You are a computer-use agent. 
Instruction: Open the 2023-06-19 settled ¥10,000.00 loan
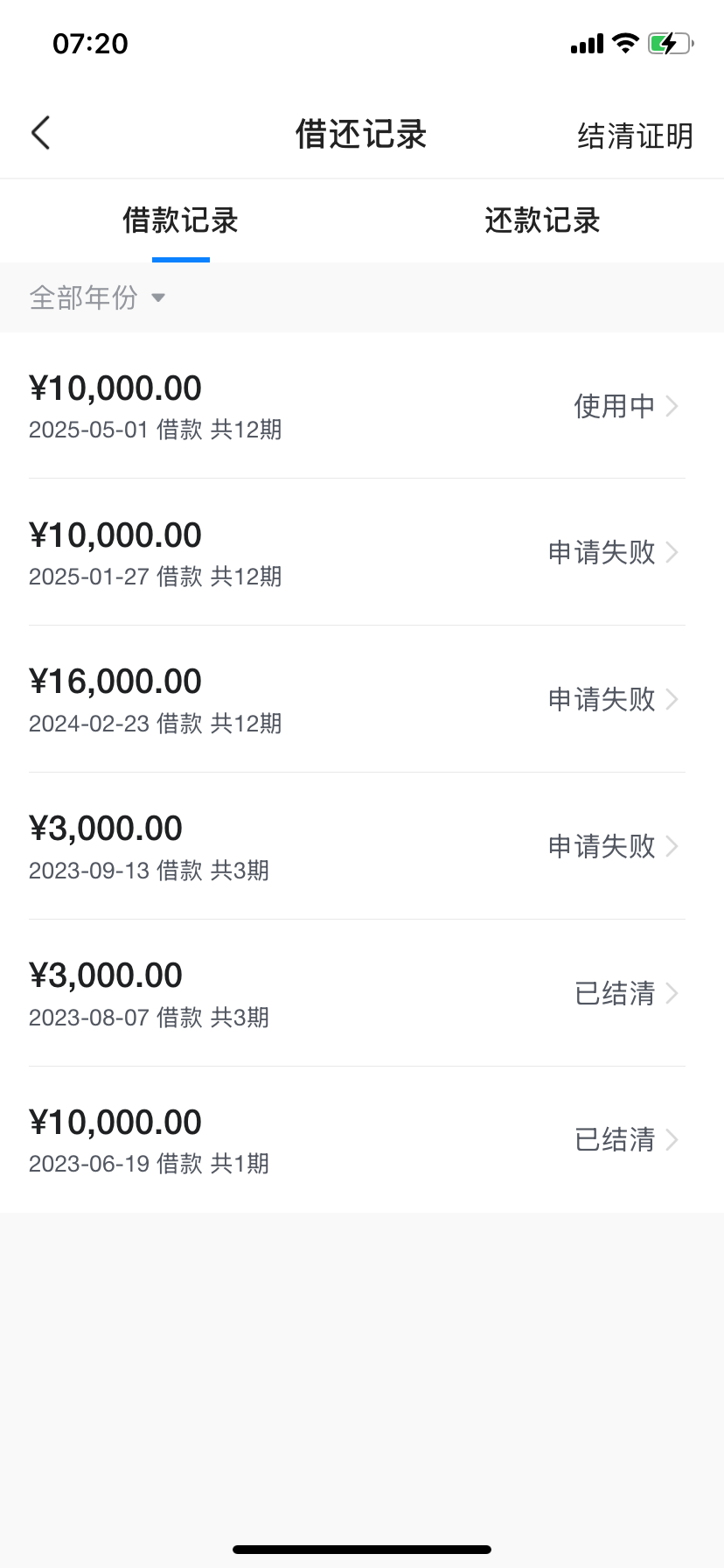[x=362, y=1140]
